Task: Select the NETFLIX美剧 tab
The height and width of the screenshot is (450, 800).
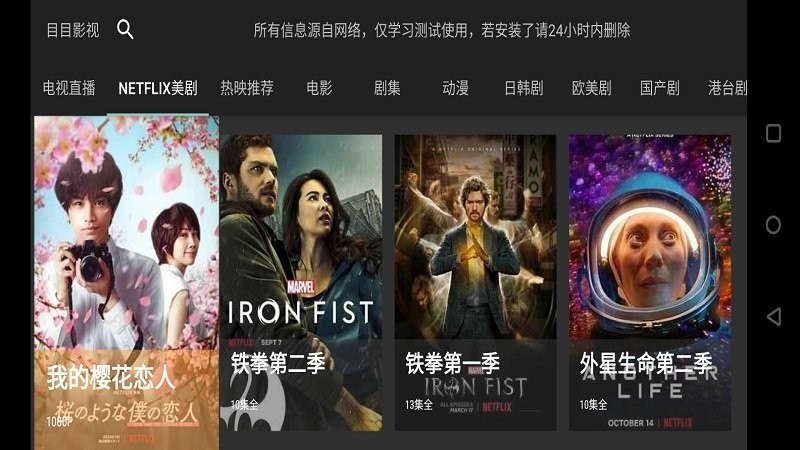Action: click(x=158, y=88)
